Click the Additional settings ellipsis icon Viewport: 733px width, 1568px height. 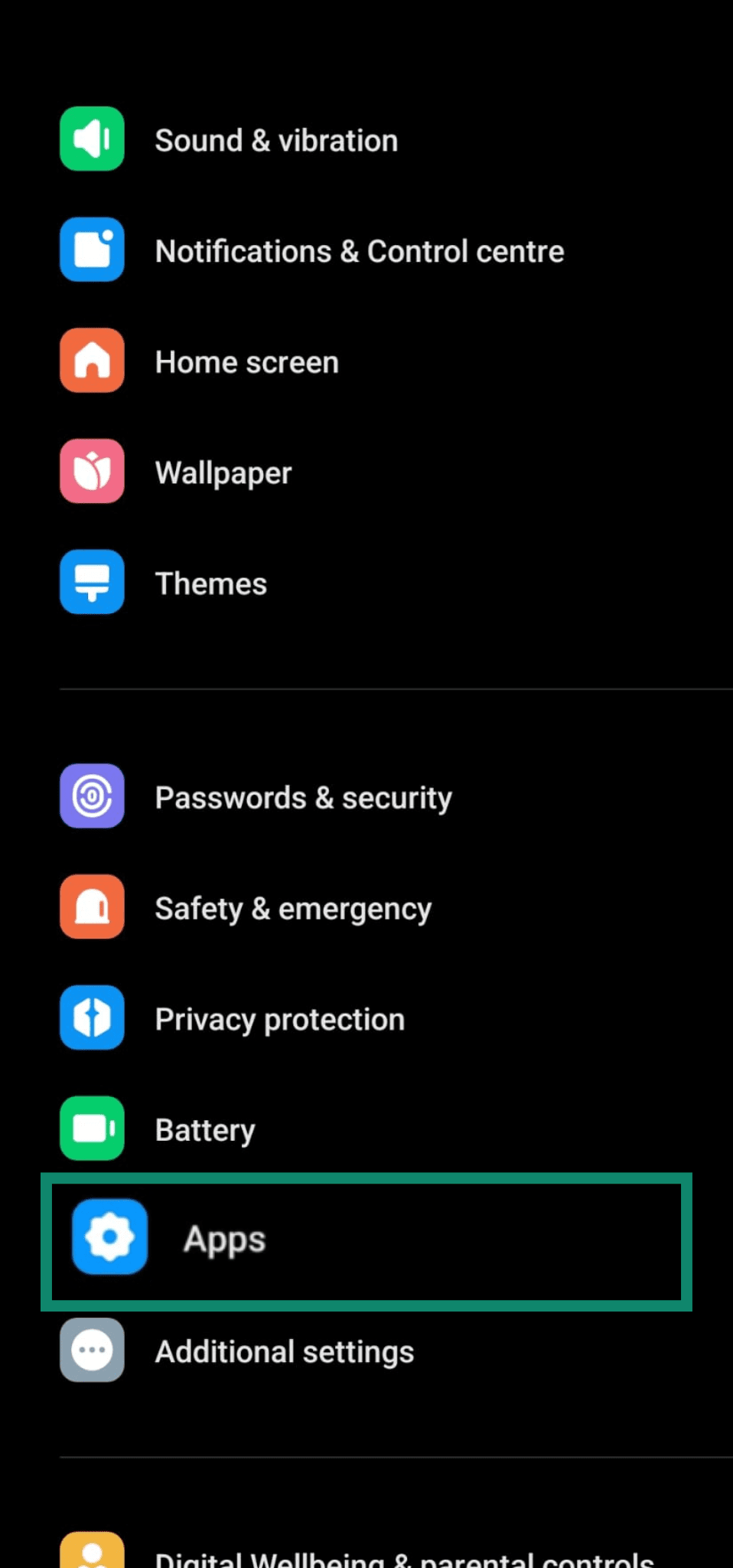[92, 1350]
